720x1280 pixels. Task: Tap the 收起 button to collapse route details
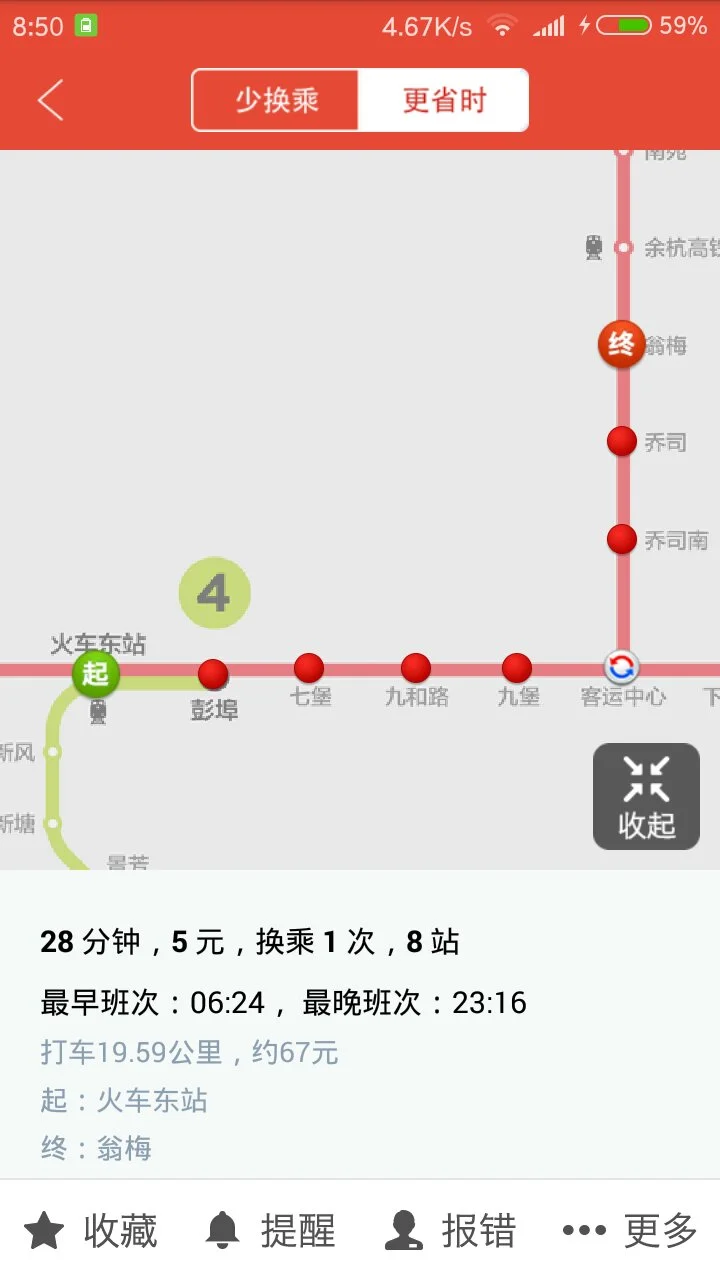[646, 795]
